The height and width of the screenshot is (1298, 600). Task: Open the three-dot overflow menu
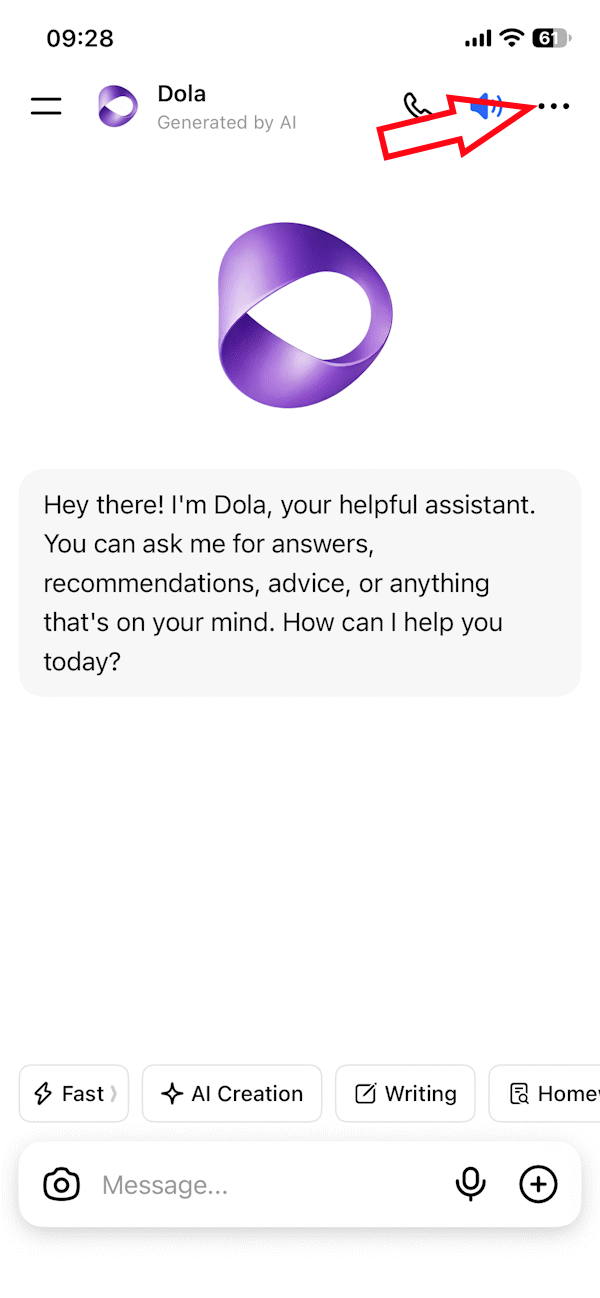pyautogui.click(x=553, y=106)
